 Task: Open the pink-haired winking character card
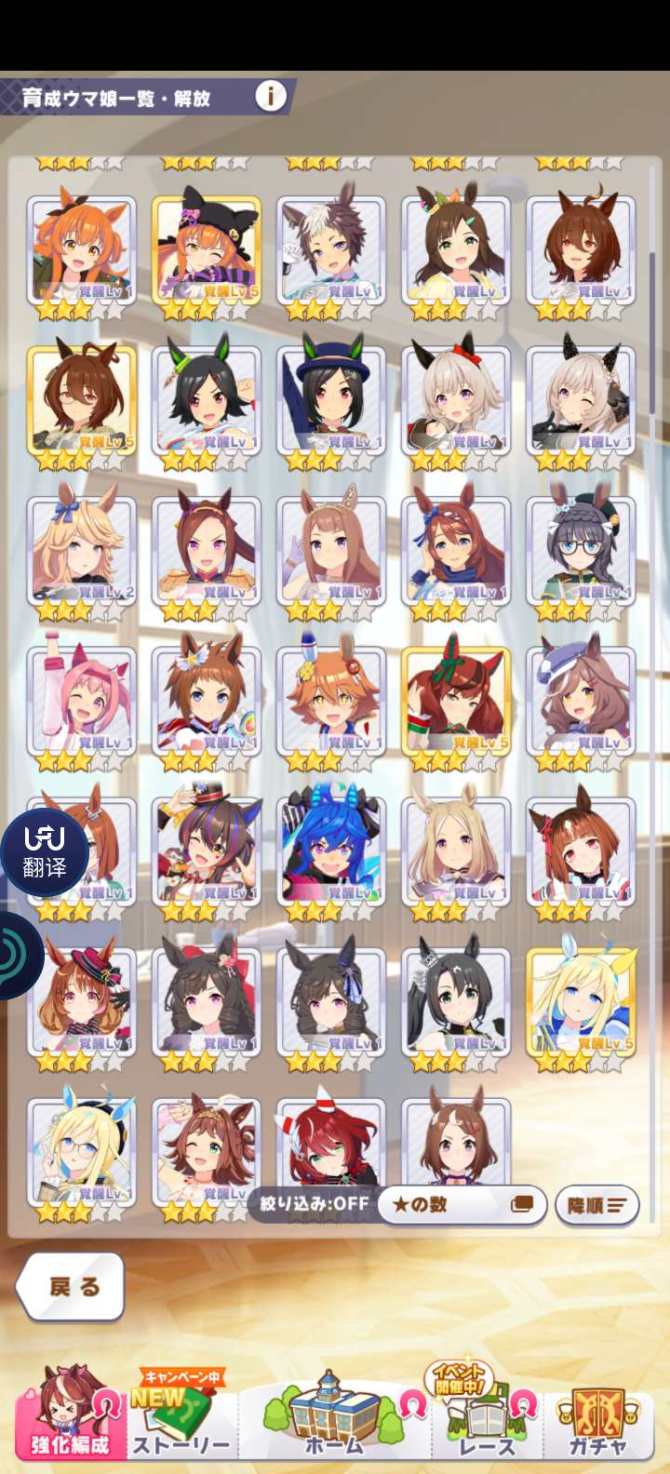[x=81, y=701]
